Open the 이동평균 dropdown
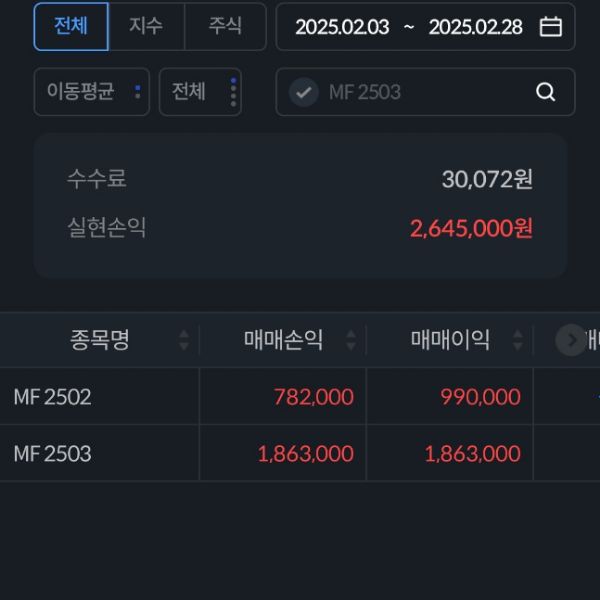 (x=92, y=92)
